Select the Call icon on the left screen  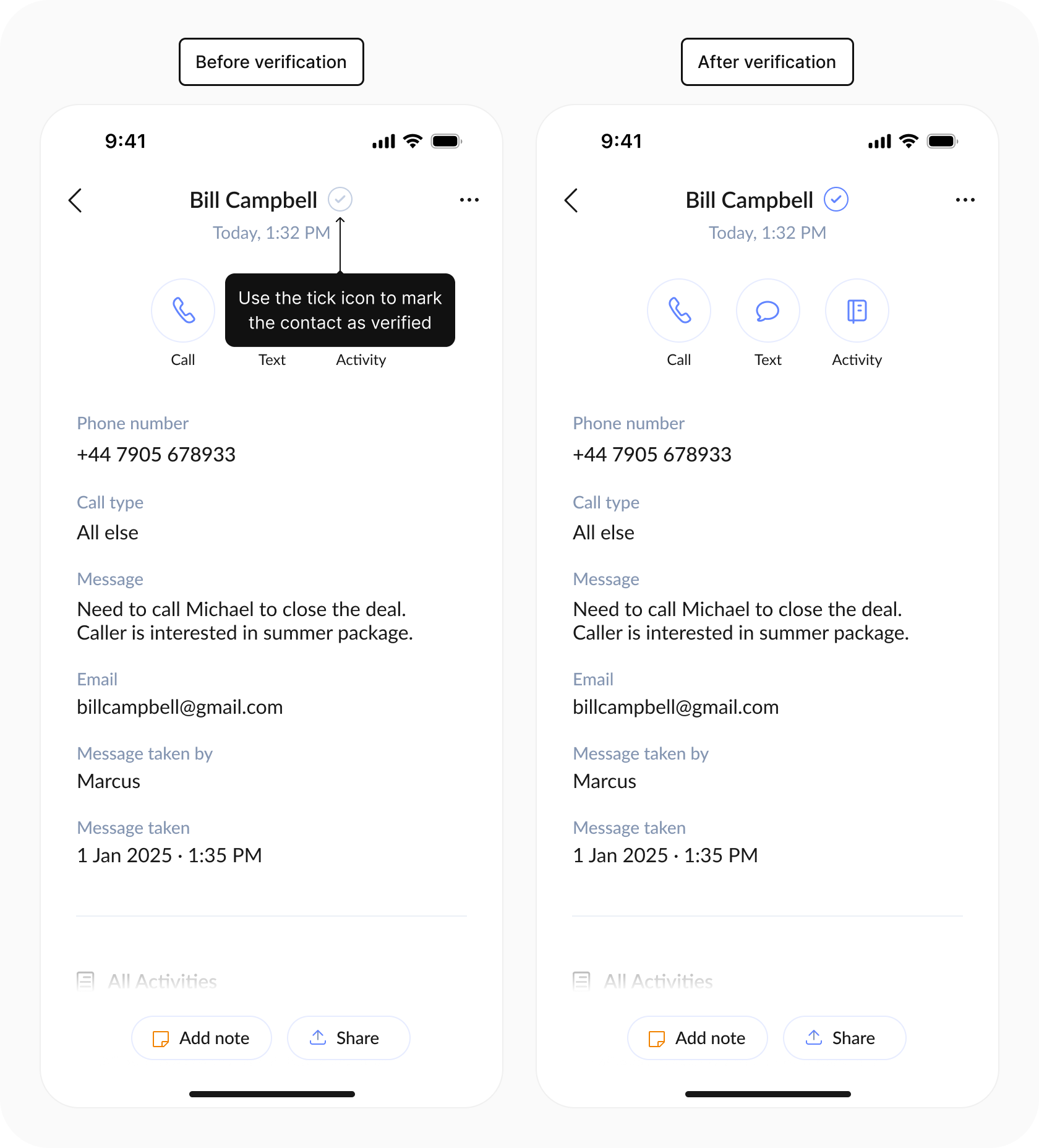[x=182, y=311]
